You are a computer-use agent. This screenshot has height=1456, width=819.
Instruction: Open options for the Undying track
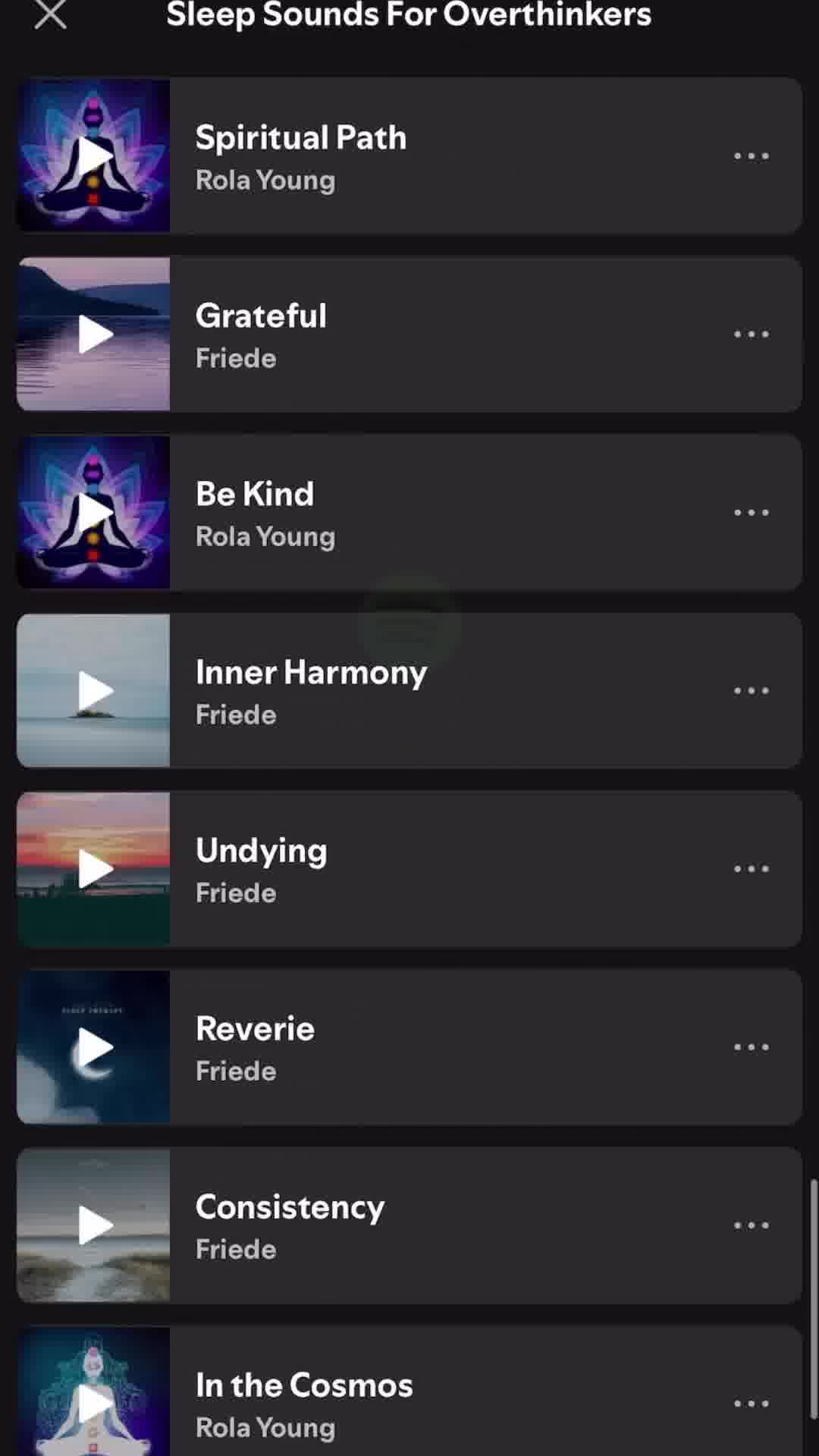click(751, 869)
